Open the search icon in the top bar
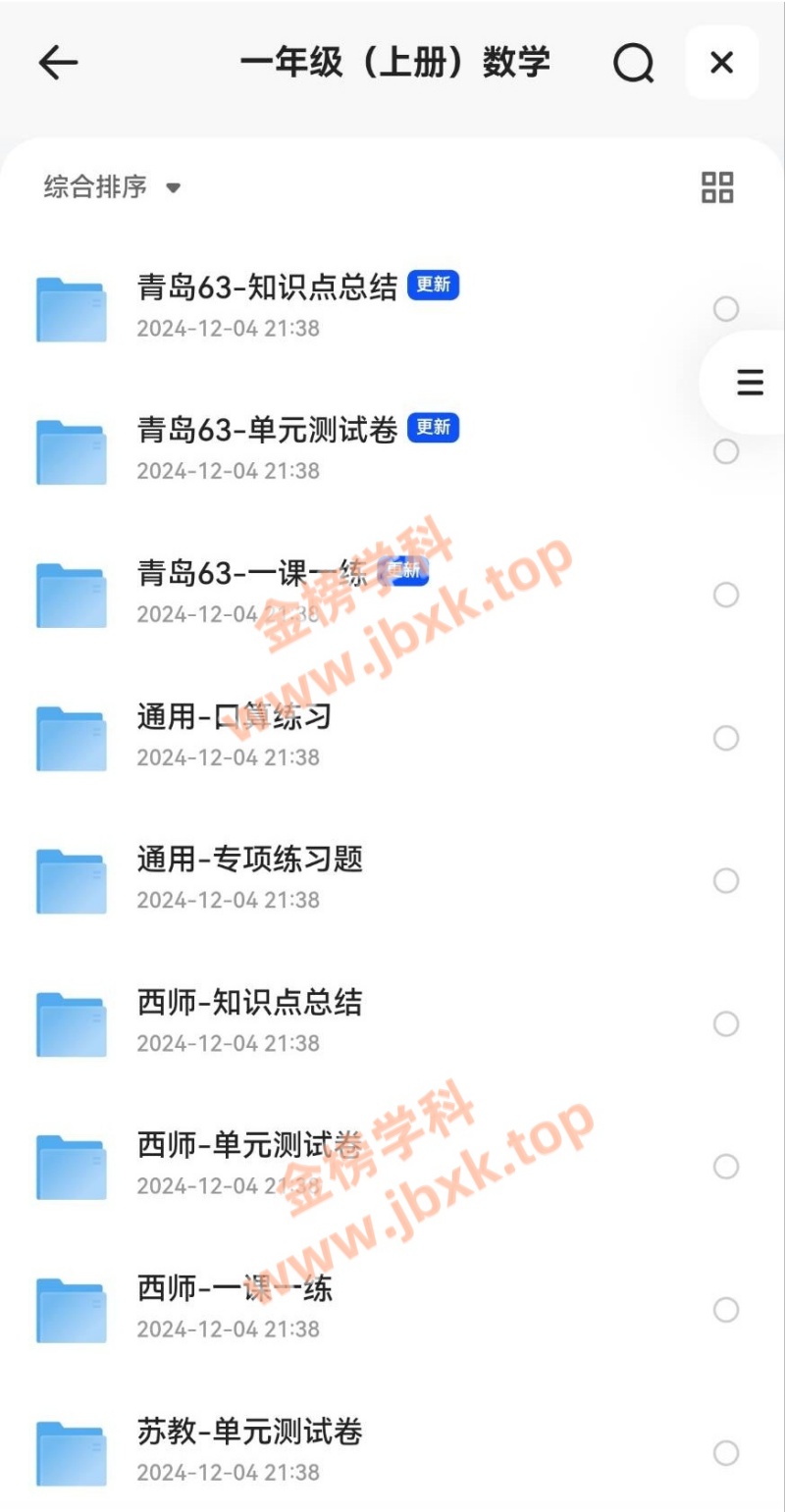The width and height of the screenshot is (785, 1512). point(634,63)
